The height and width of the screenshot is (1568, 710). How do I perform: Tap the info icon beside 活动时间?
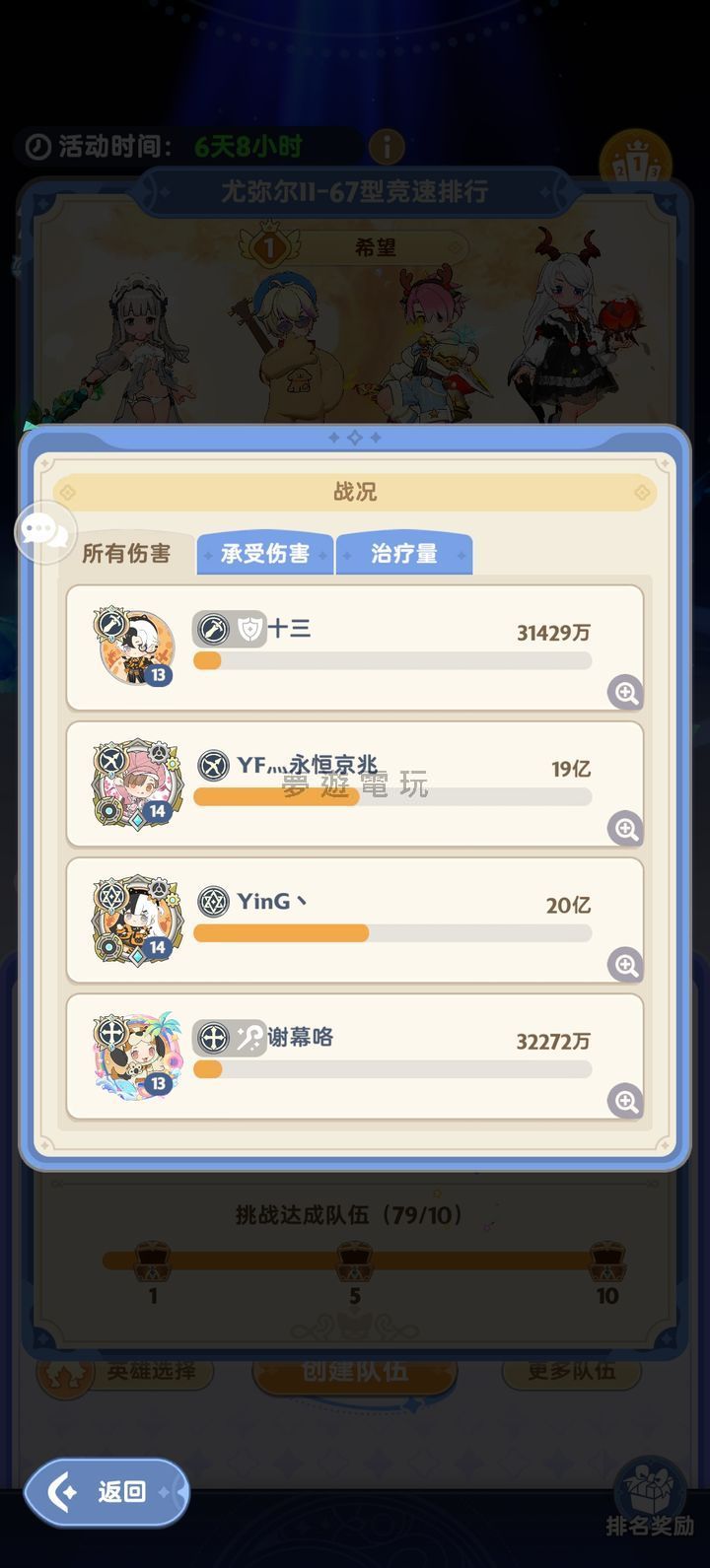pyautogui.click(x=387, y=148)
